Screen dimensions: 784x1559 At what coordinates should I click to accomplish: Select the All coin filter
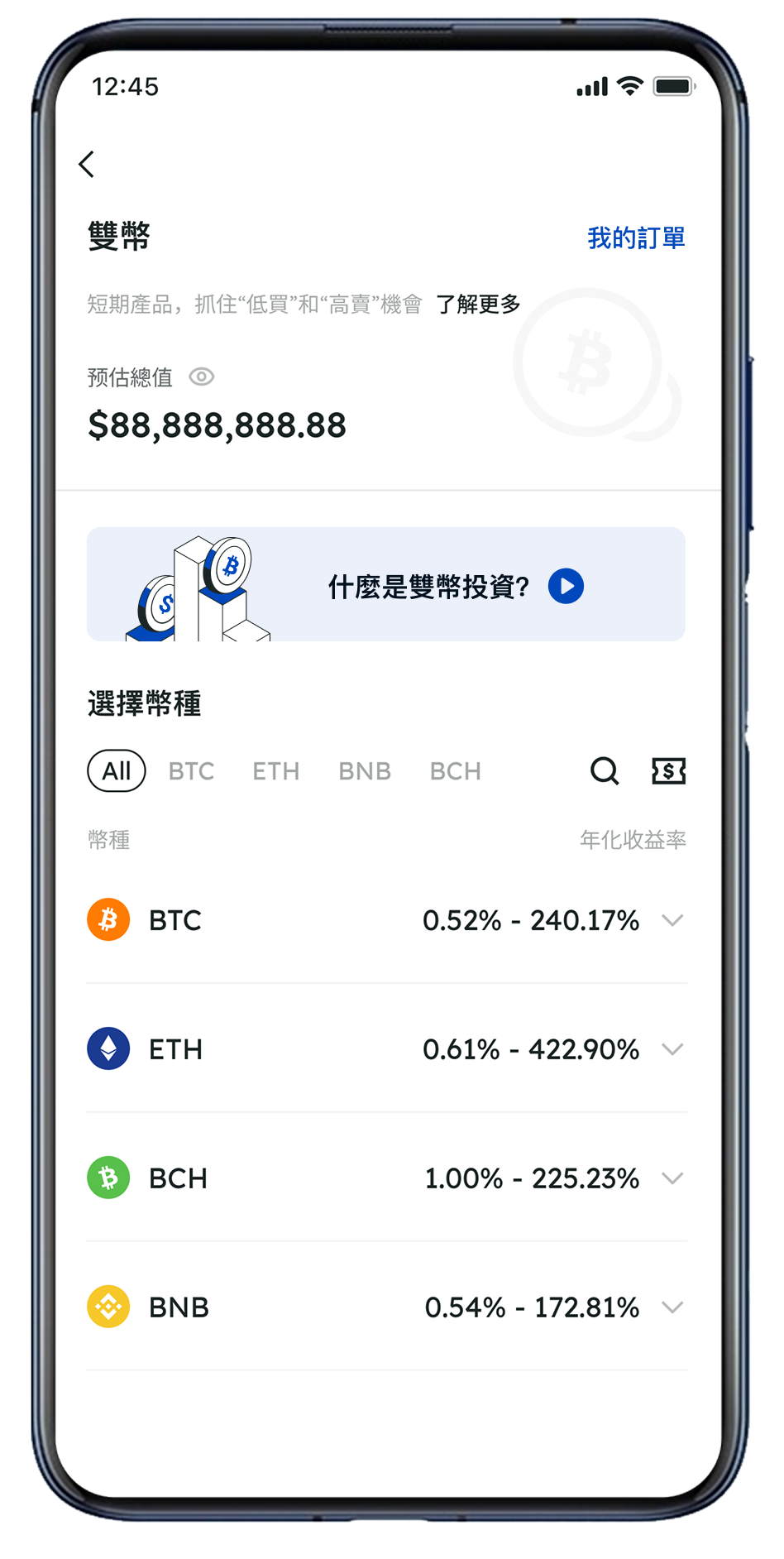point(117,771)
